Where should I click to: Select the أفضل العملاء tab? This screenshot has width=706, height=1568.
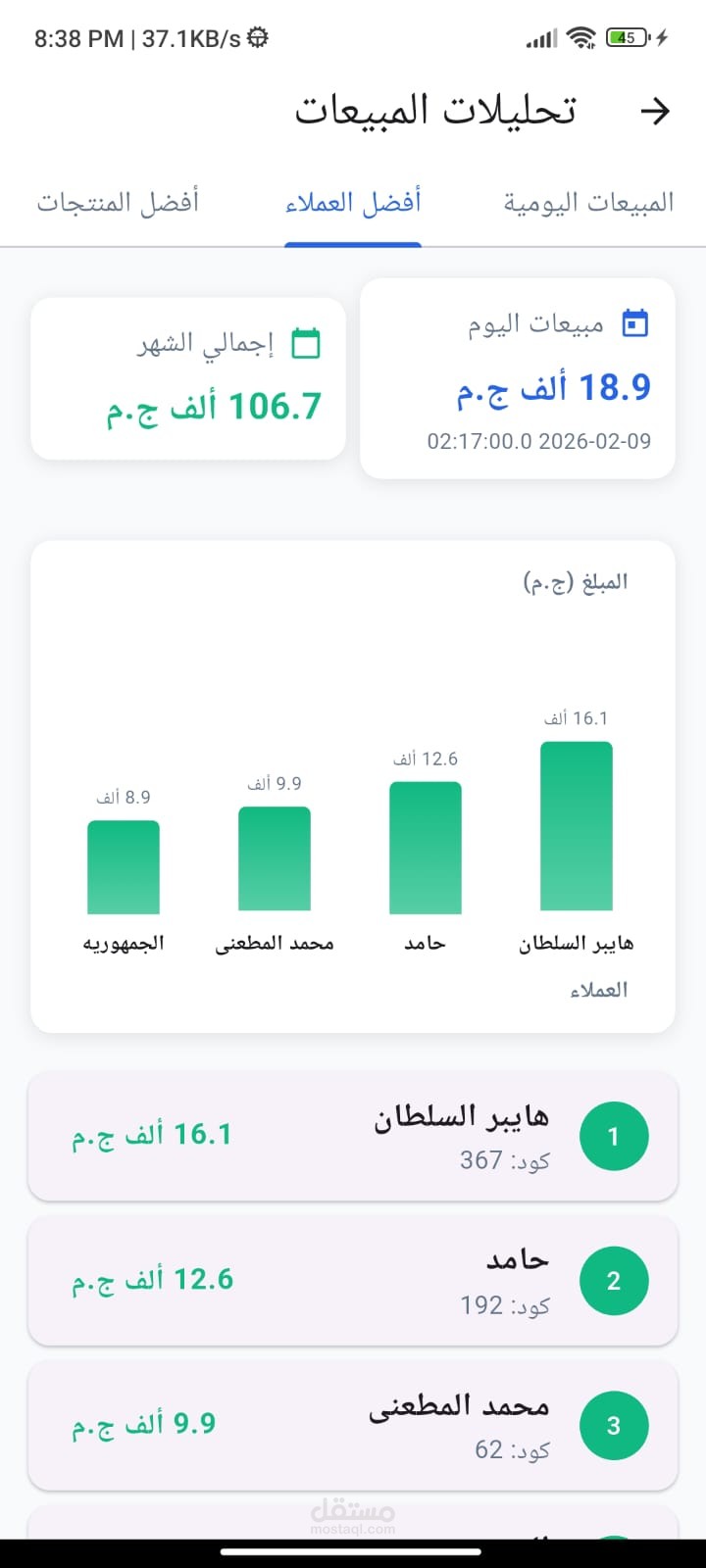click(353, 203)
